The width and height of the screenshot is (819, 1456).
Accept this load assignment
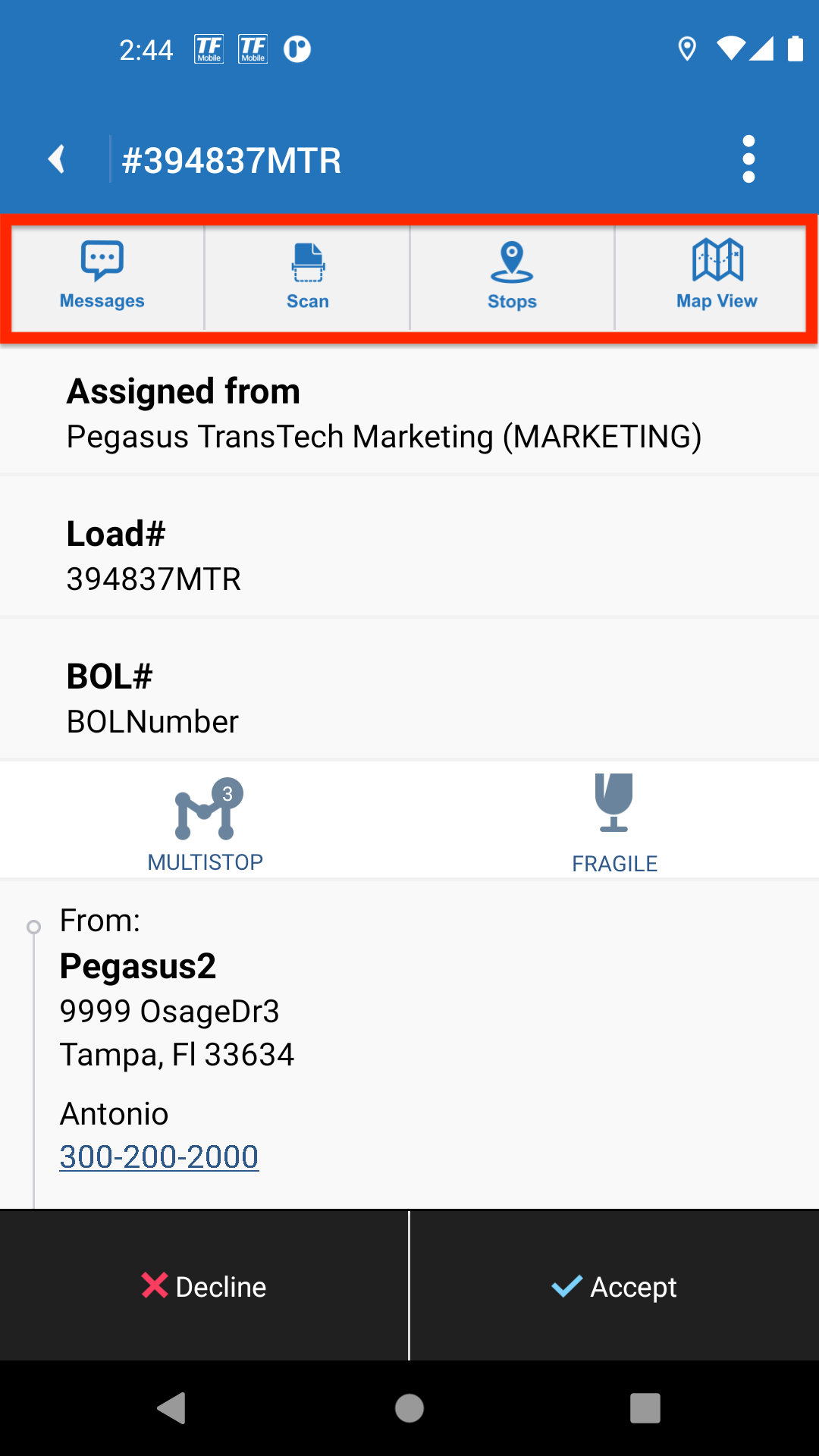[x=614, y=1286]
